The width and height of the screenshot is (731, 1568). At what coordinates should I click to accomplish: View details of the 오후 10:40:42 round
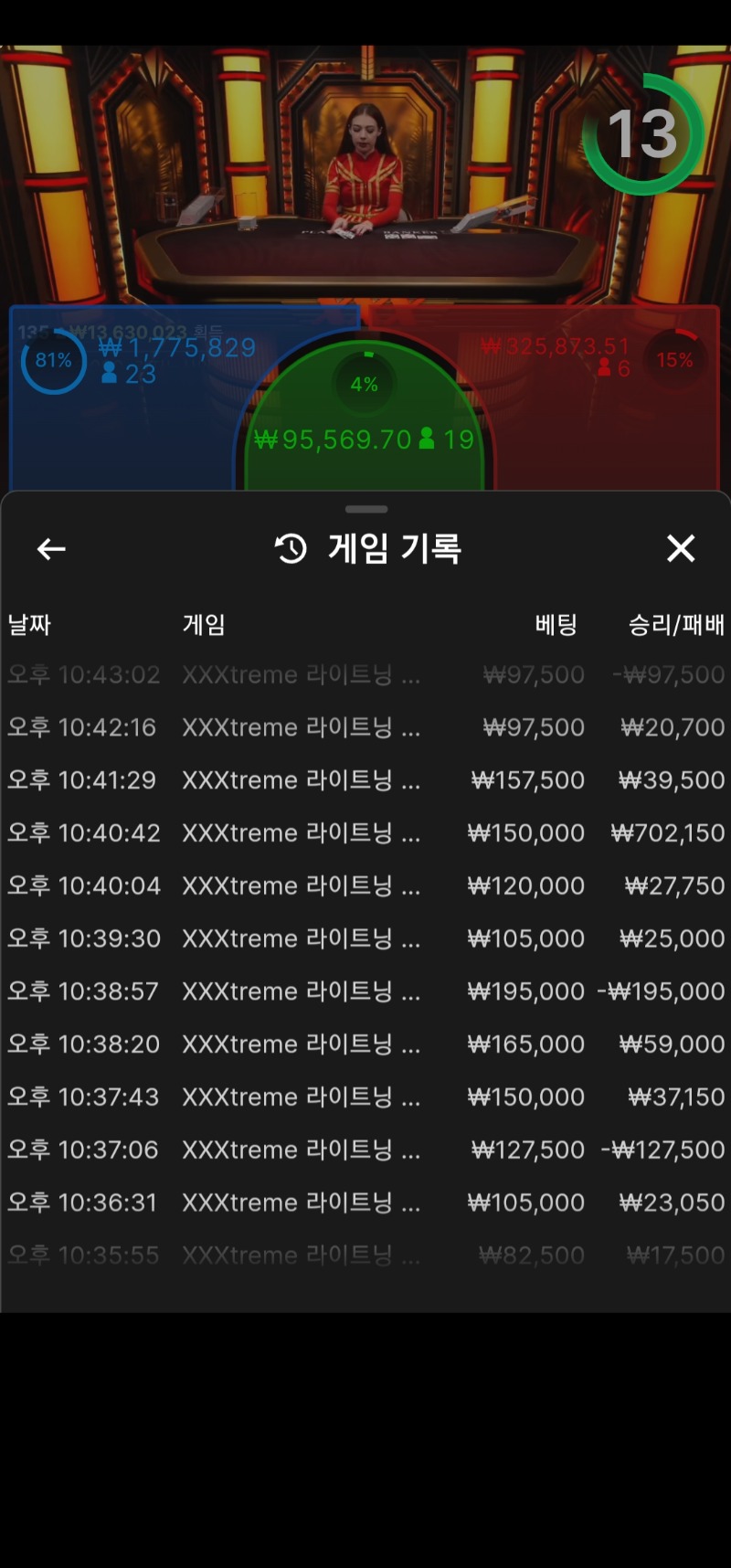(365, 833)
